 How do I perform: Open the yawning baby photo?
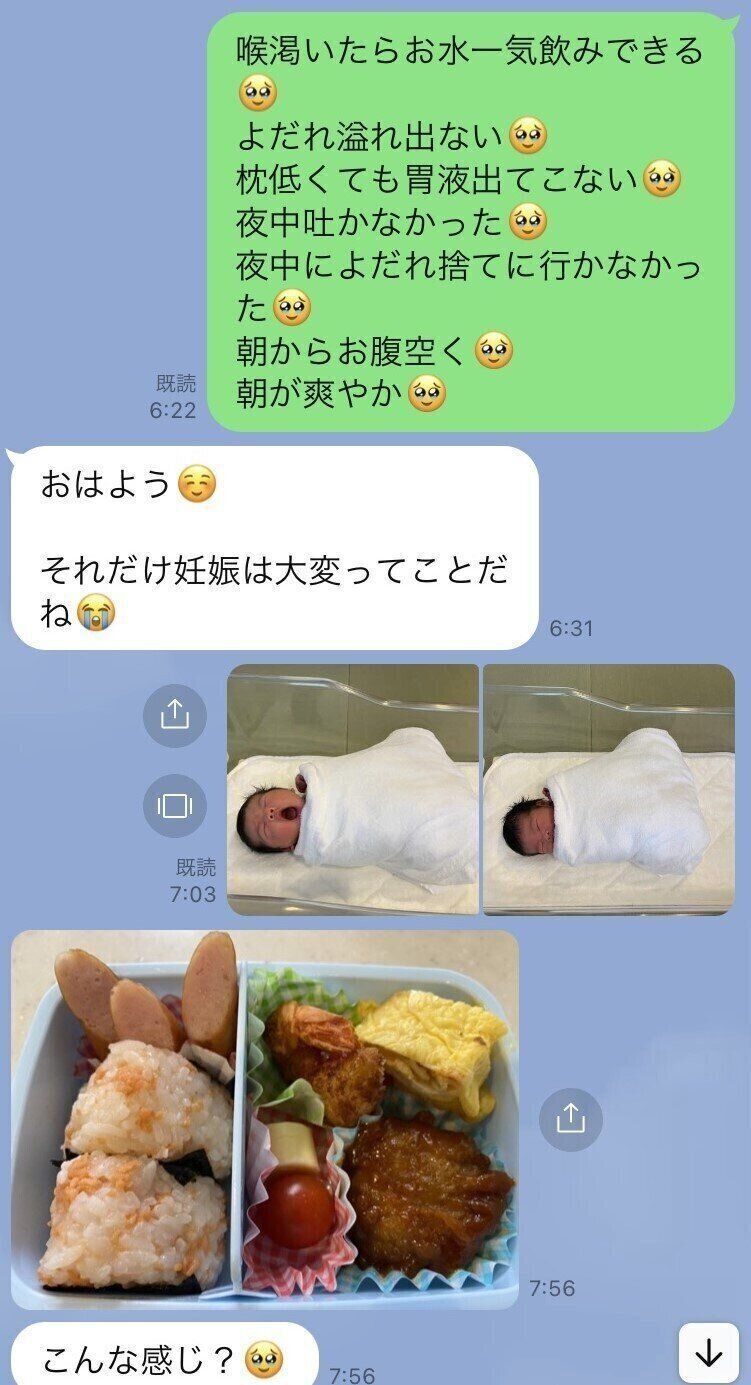click(352, 789)
